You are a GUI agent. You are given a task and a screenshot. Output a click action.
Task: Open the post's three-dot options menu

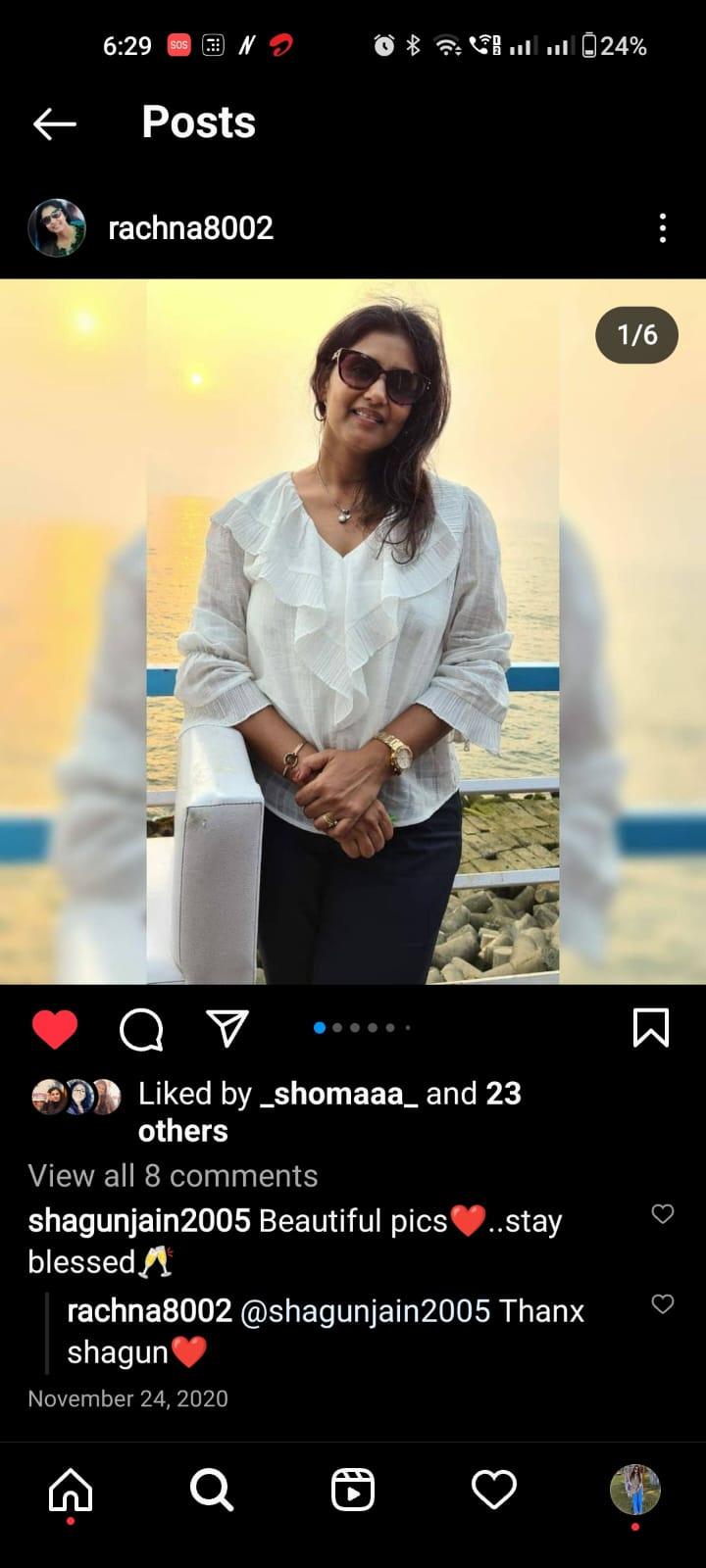pos(663,228)
